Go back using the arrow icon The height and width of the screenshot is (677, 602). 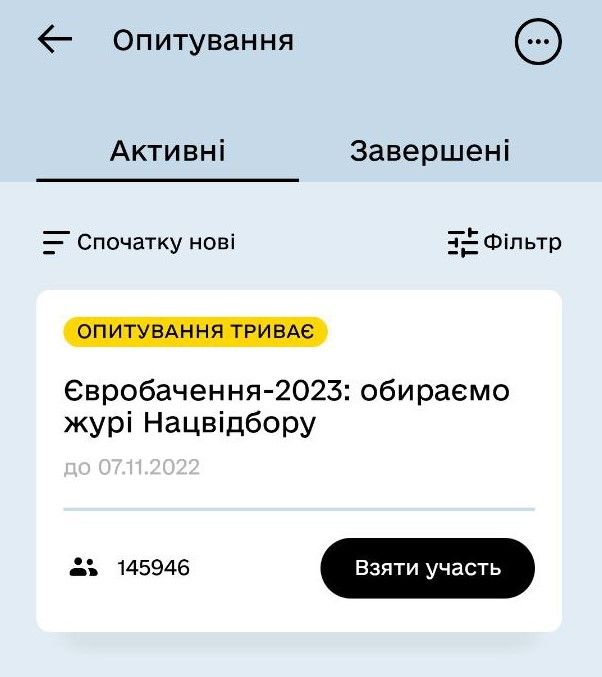click(x=55, y=40)
